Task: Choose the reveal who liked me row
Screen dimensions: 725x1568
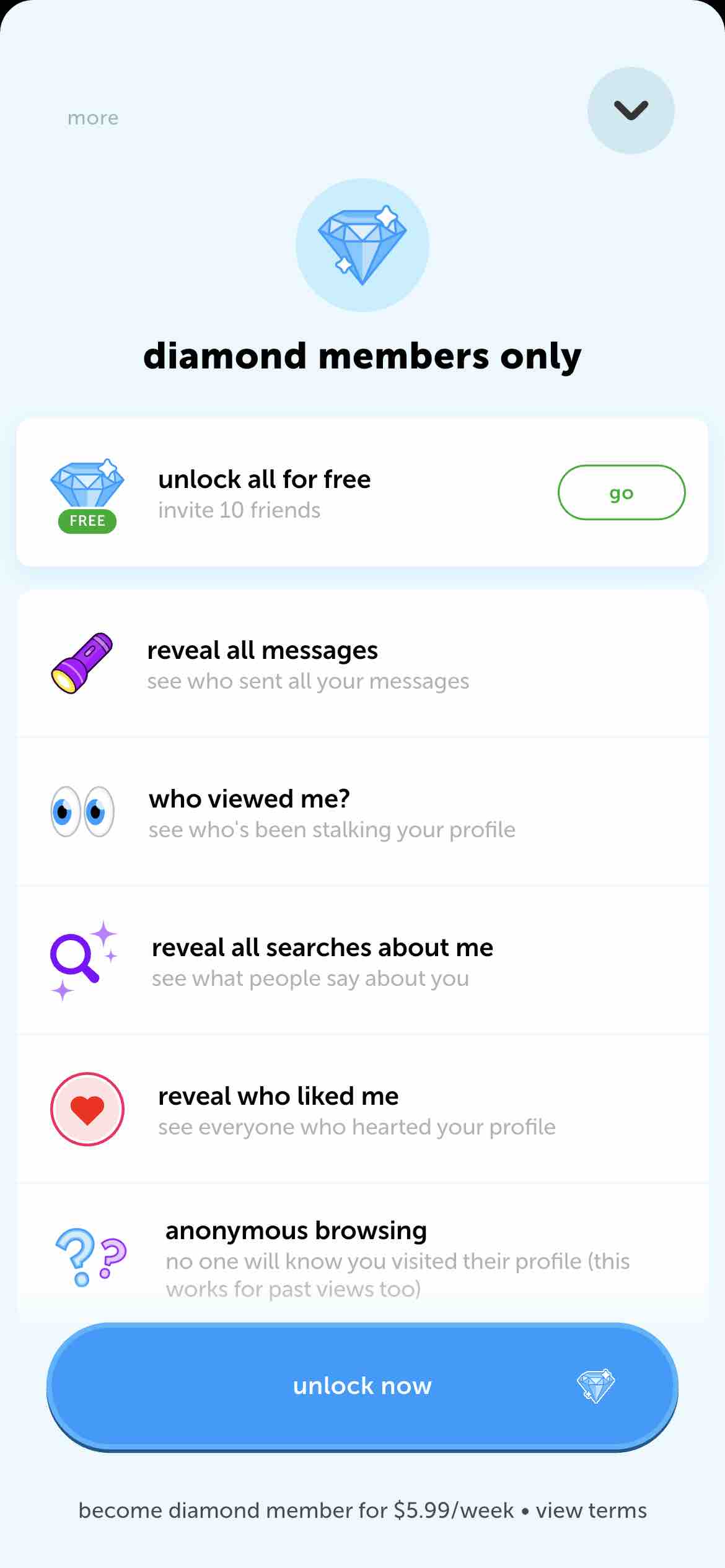Action: tap(362, 1110)
